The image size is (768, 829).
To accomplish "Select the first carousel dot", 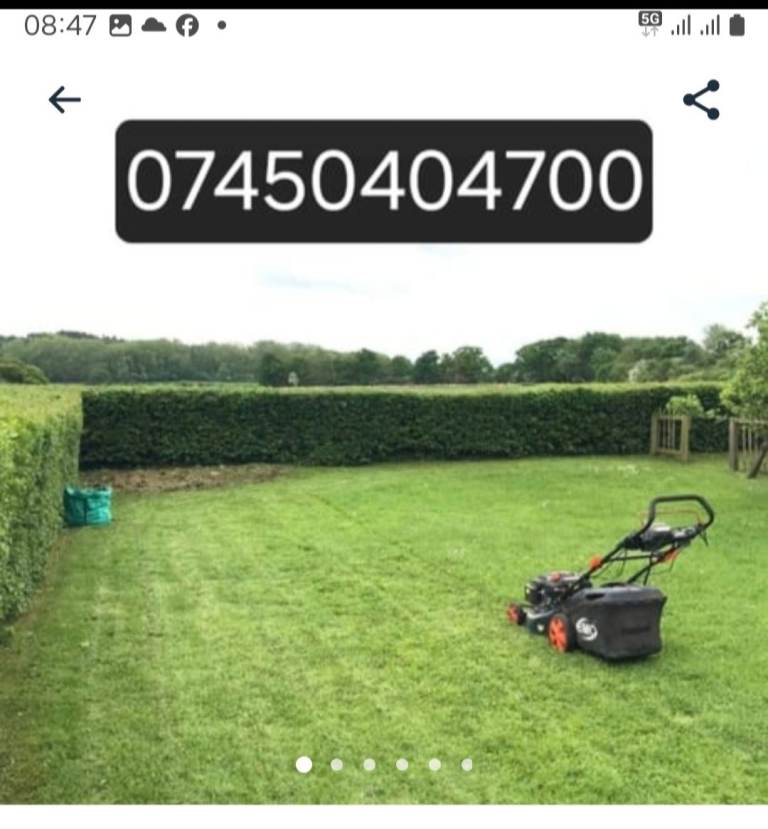I will tap(302, 764).
